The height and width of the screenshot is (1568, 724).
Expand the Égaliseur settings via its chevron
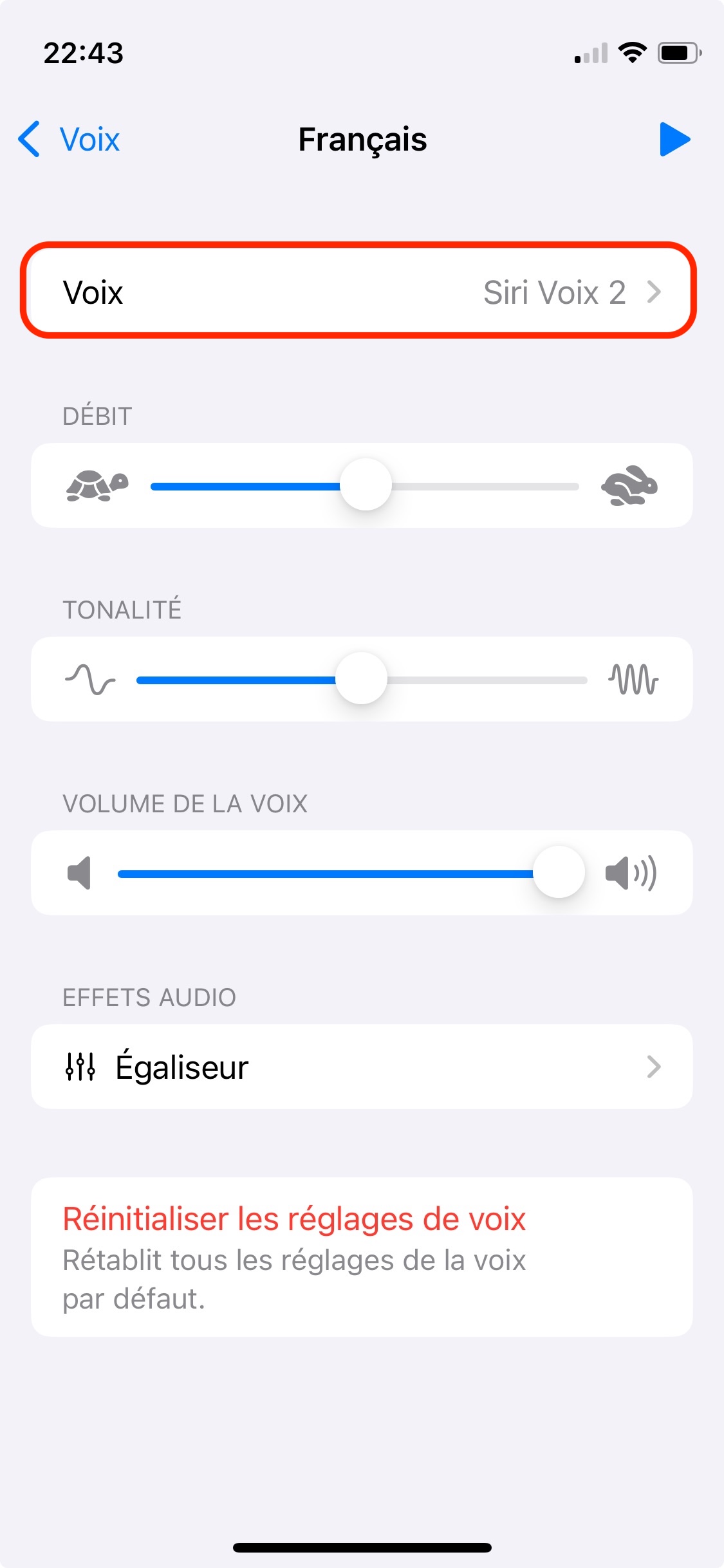(655, 1067)
